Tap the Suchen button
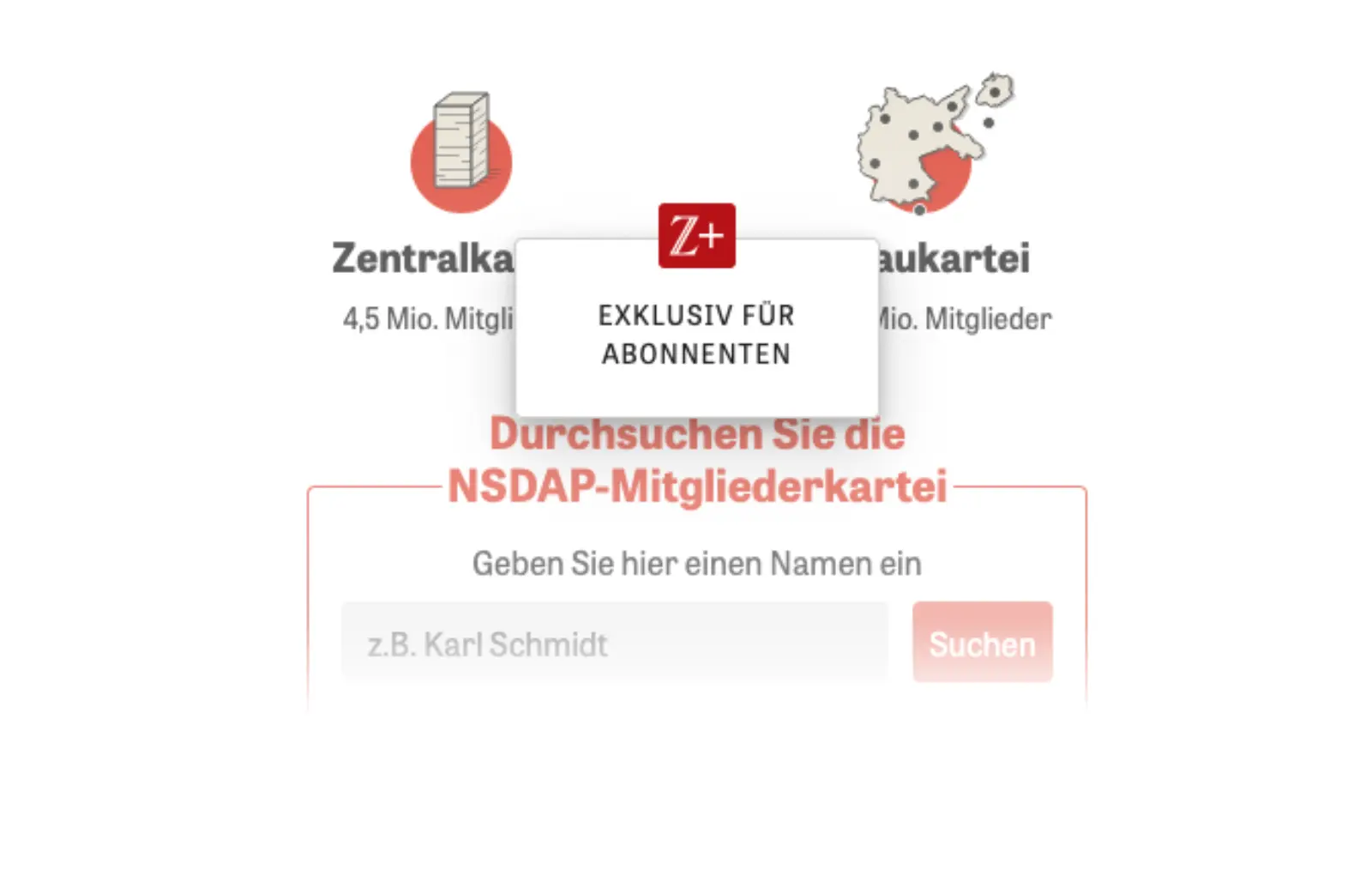This screenshot has height=894, width=1372. [x=982, y=643]
